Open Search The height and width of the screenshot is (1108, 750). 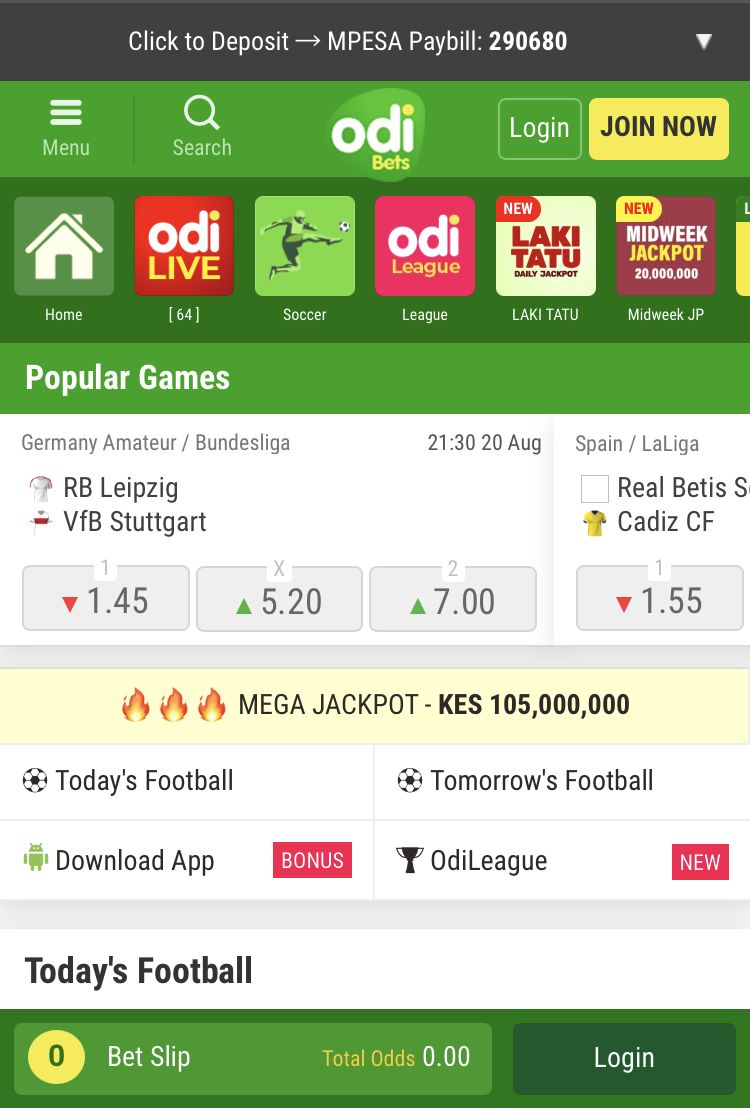(x=202, y=128)
